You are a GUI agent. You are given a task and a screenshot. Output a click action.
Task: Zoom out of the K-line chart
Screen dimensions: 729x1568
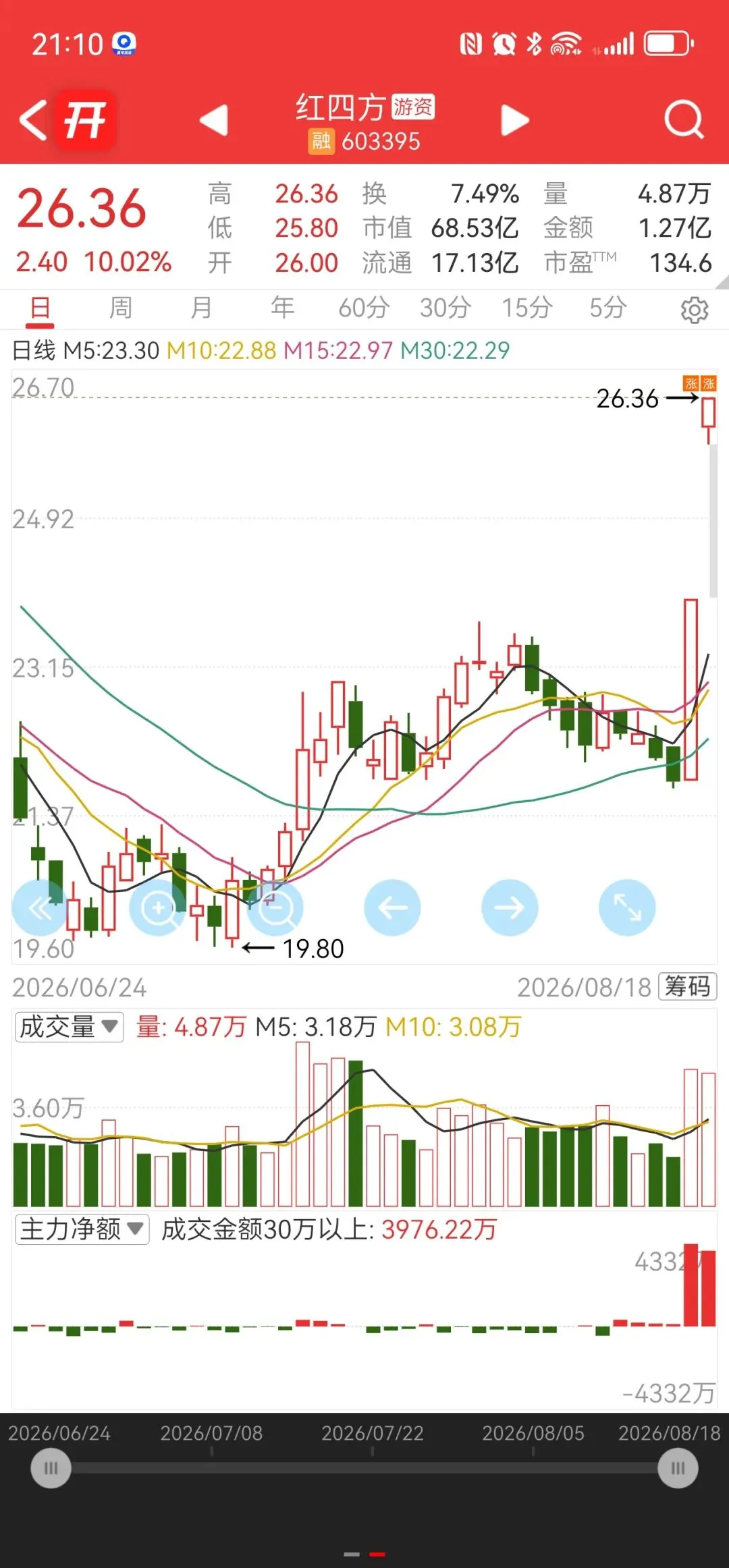[x=275, y=907]
